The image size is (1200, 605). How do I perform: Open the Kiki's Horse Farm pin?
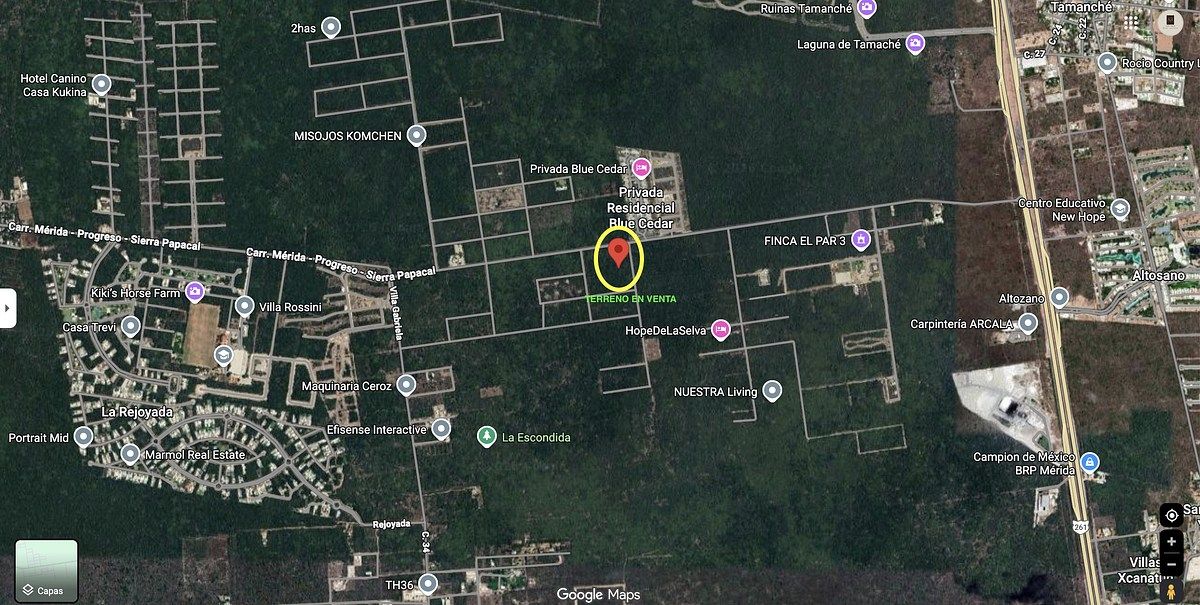tap(195, 292)
